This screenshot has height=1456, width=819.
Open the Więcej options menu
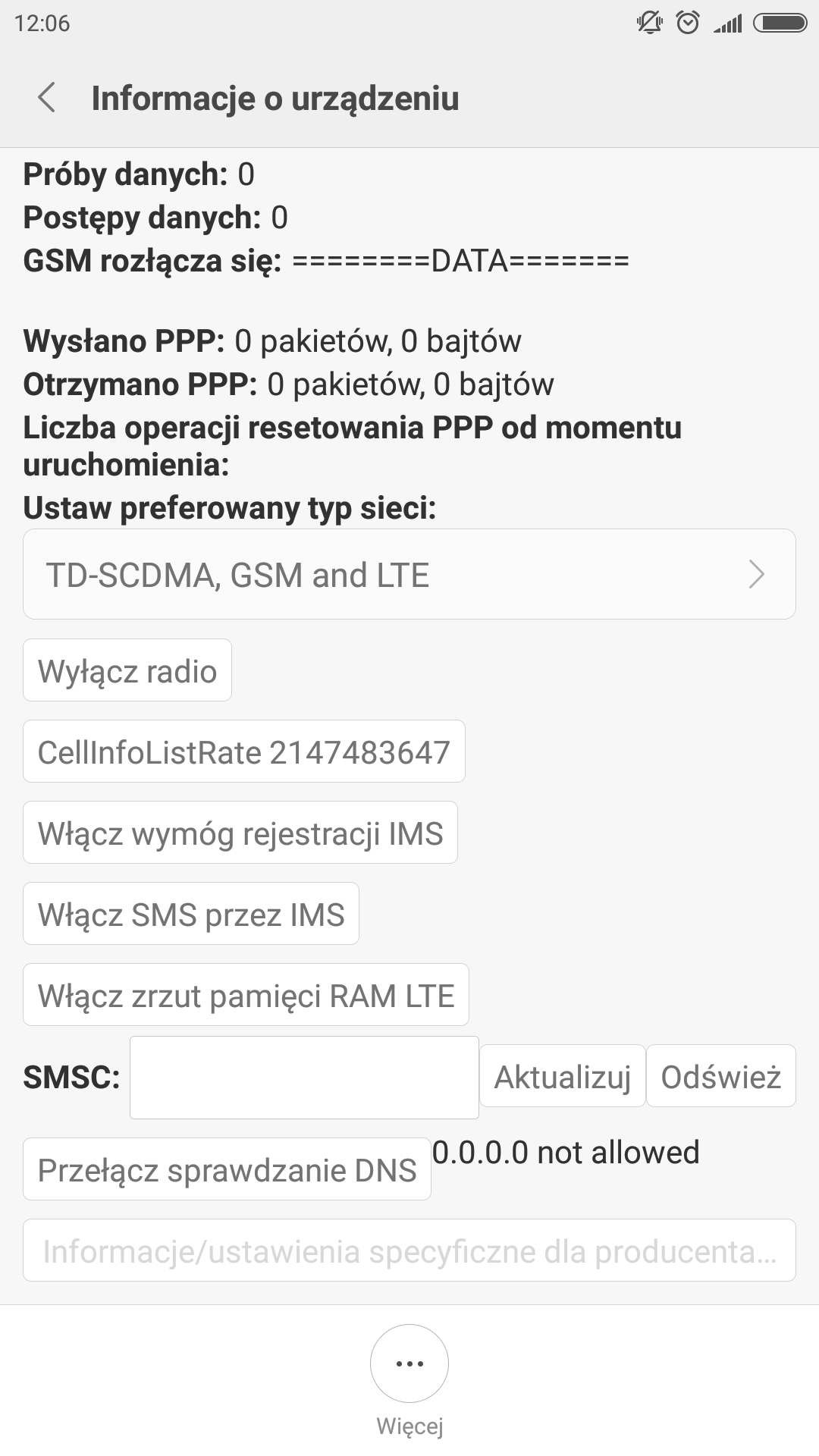click(409, 1364)
